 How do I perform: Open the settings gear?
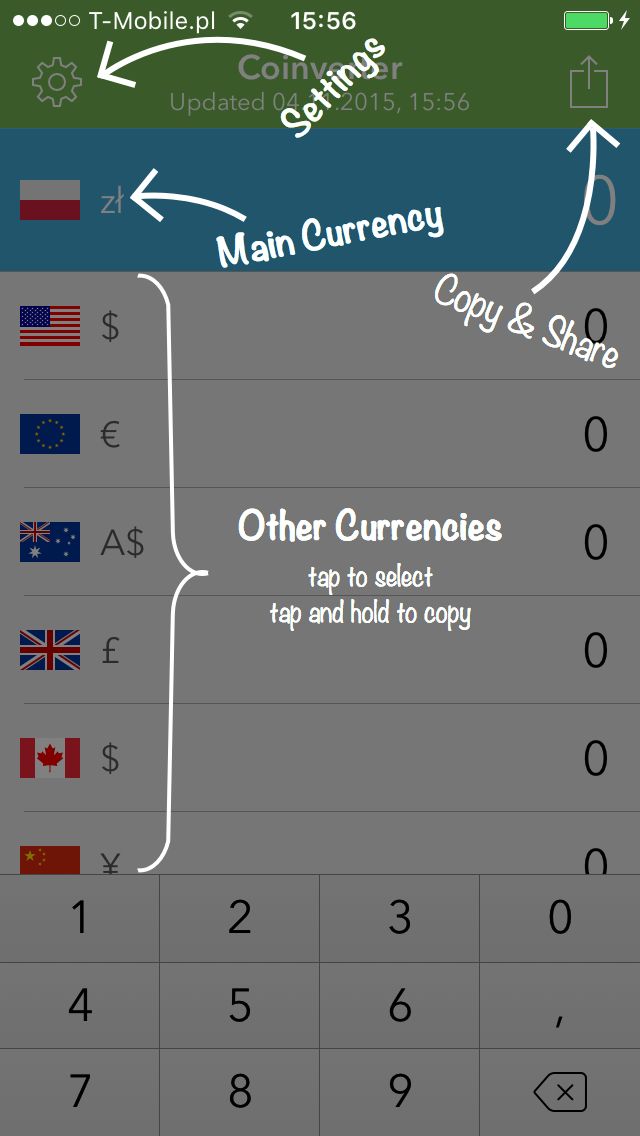pos(57,82)
